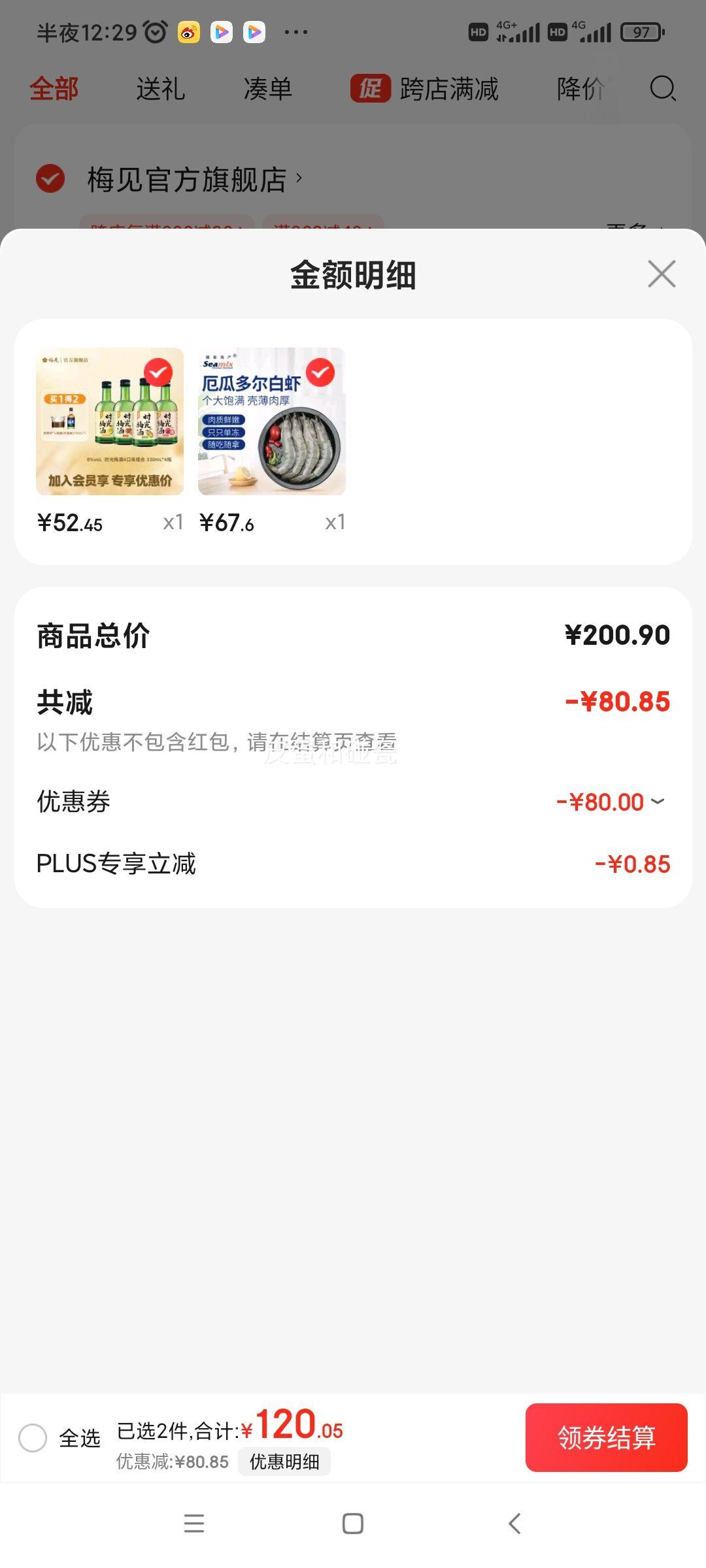Open recent apps from the navigation bar
706x1568 pixels.
[193, 1524]
